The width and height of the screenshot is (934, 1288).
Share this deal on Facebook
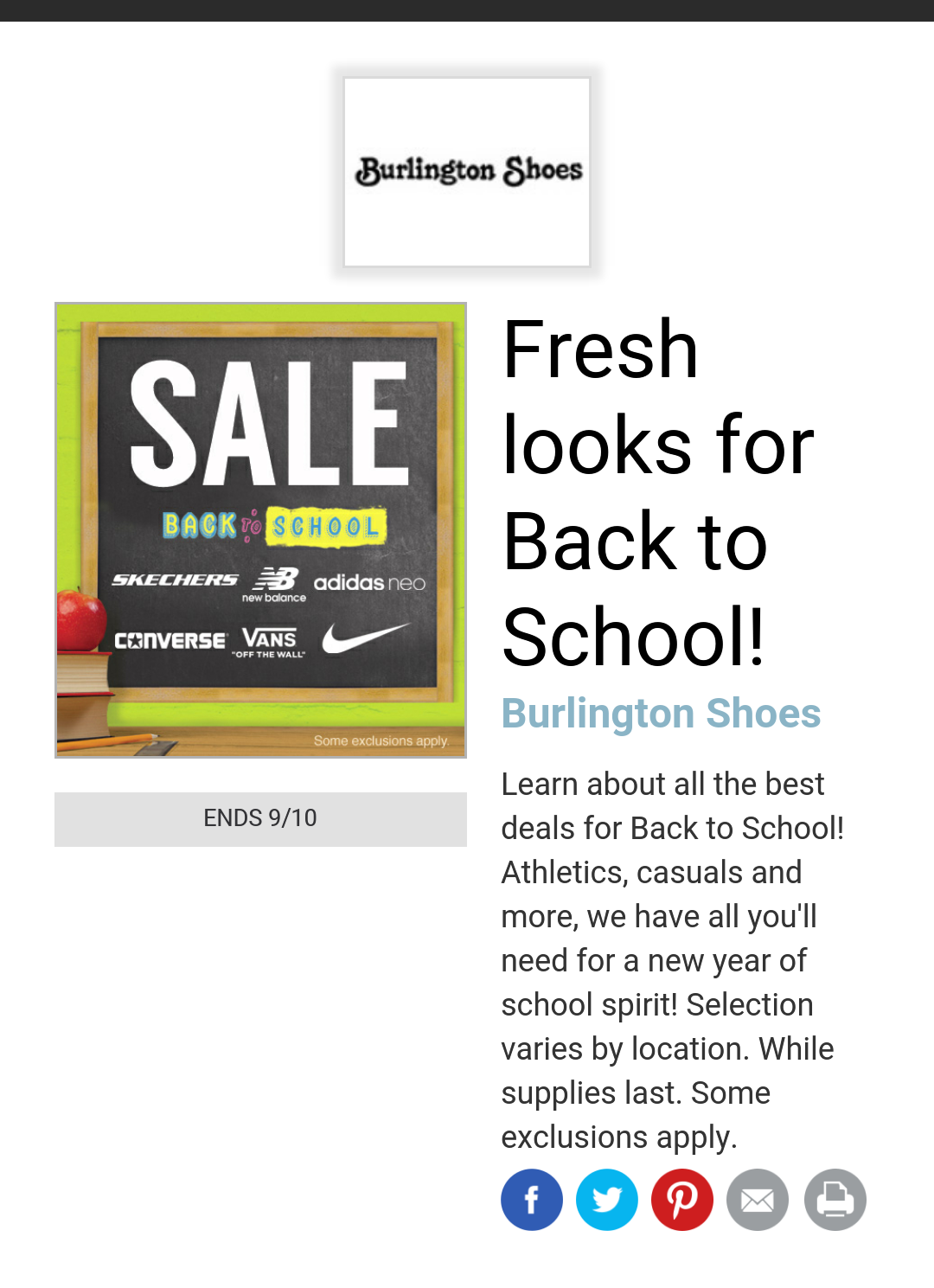click(532, 1200)
